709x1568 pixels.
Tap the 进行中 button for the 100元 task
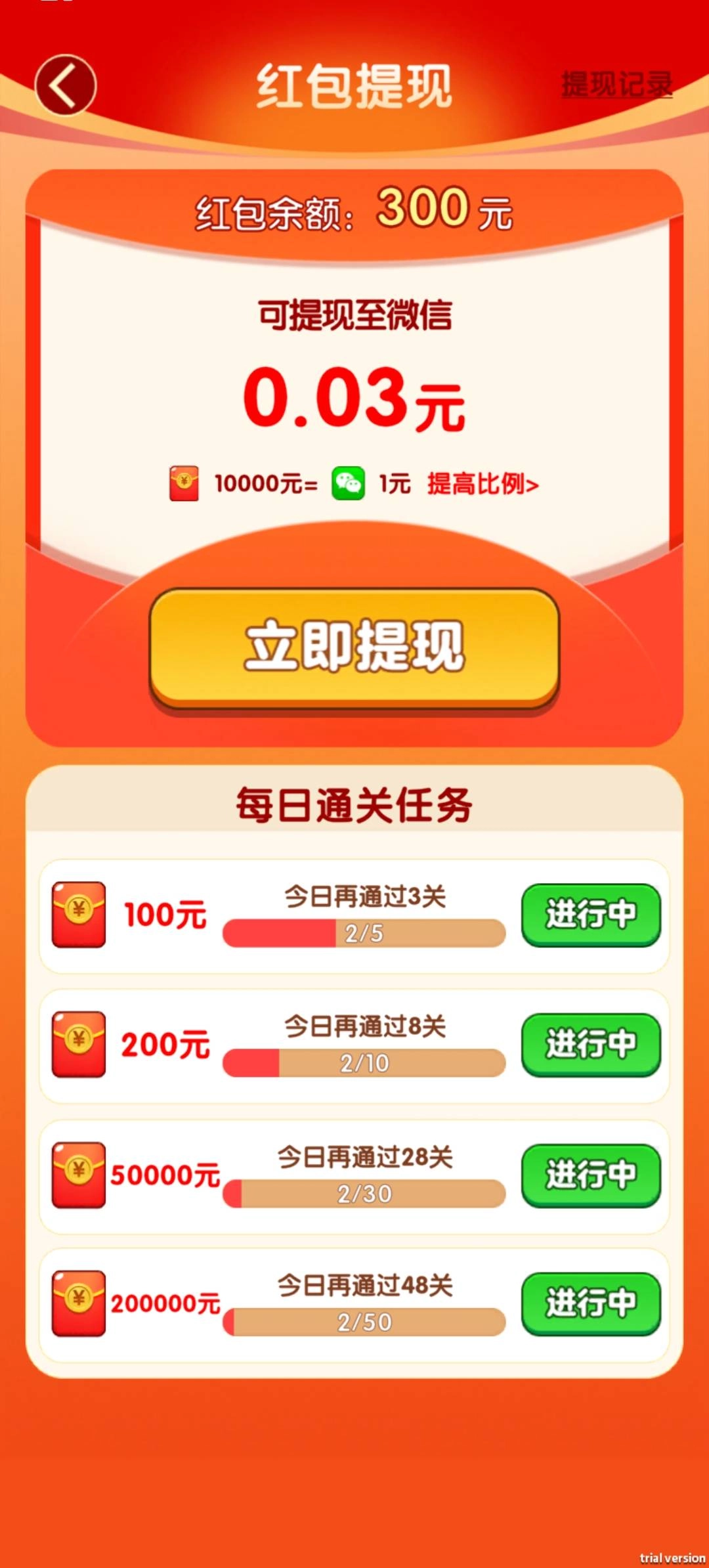click(590, 913)
